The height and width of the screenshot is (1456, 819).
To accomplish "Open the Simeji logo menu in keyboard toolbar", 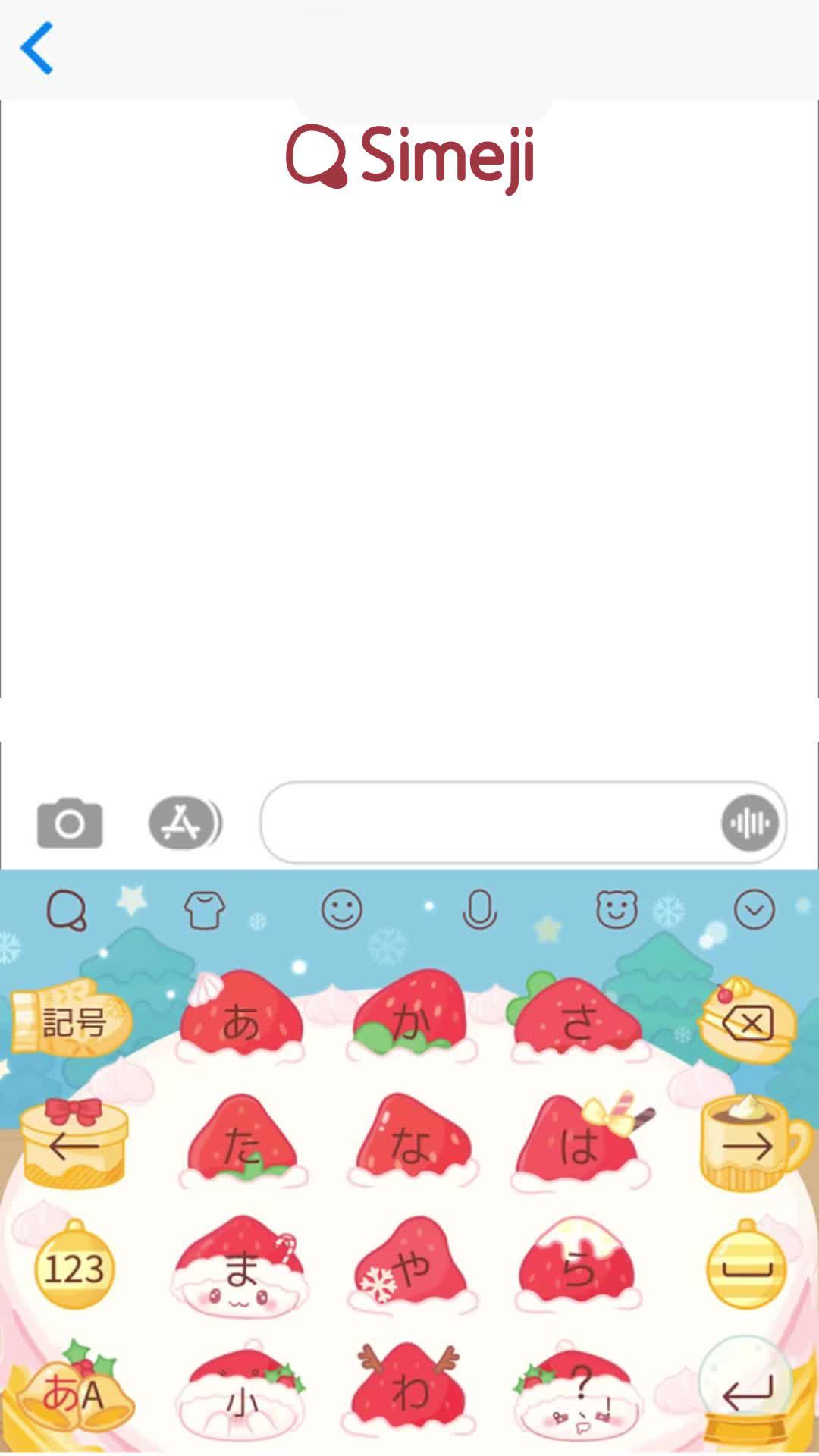I will [x=67, y=909].
